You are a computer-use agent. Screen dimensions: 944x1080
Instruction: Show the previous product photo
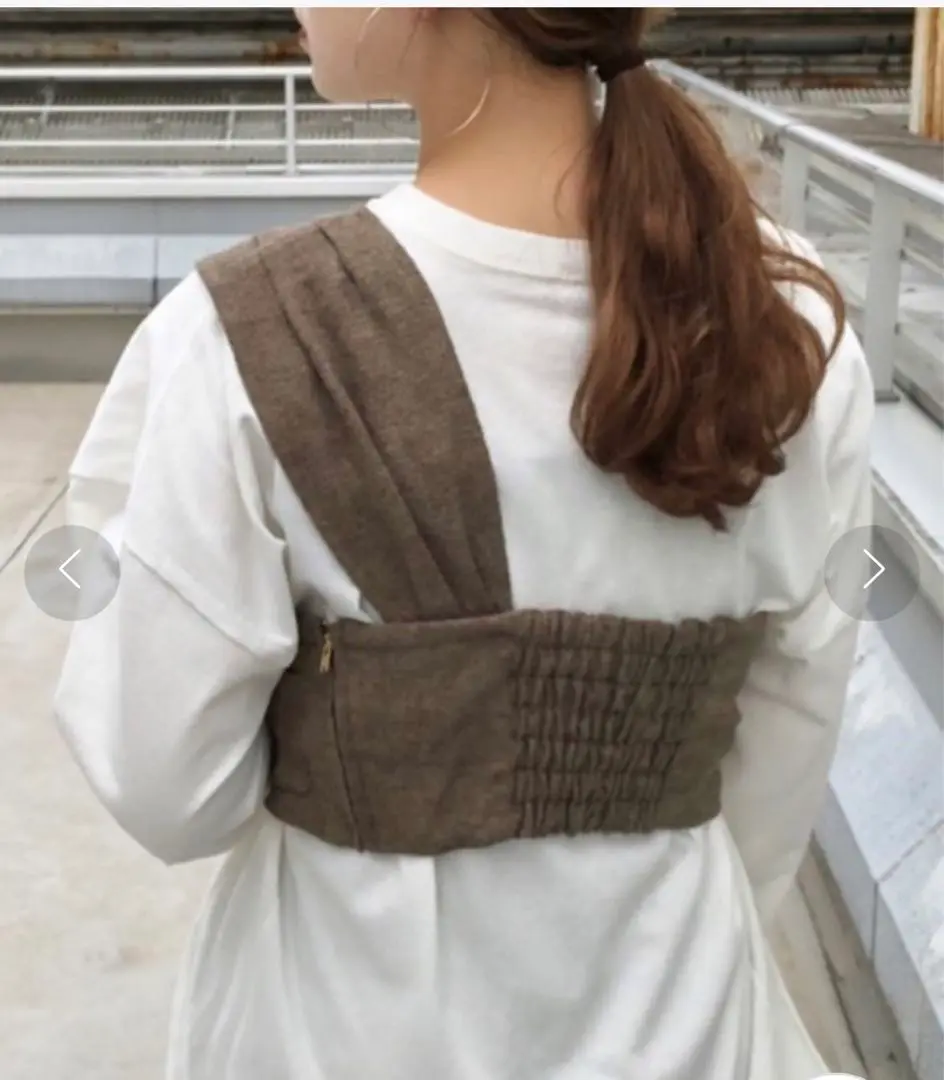(x=71, y=572)
